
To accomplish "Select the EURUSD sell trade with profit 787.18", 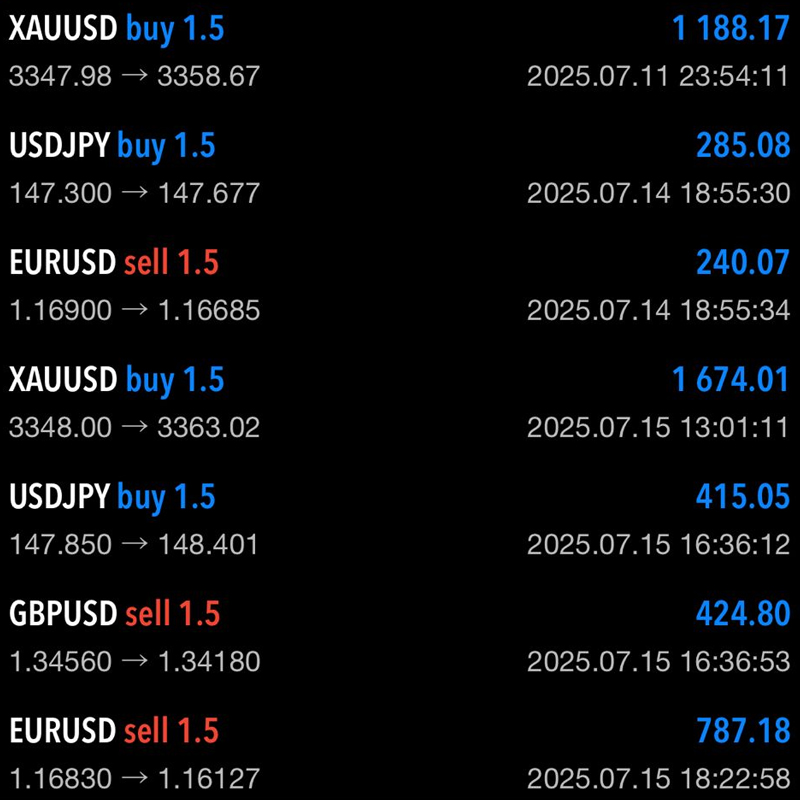I will [x=400, y=754].
